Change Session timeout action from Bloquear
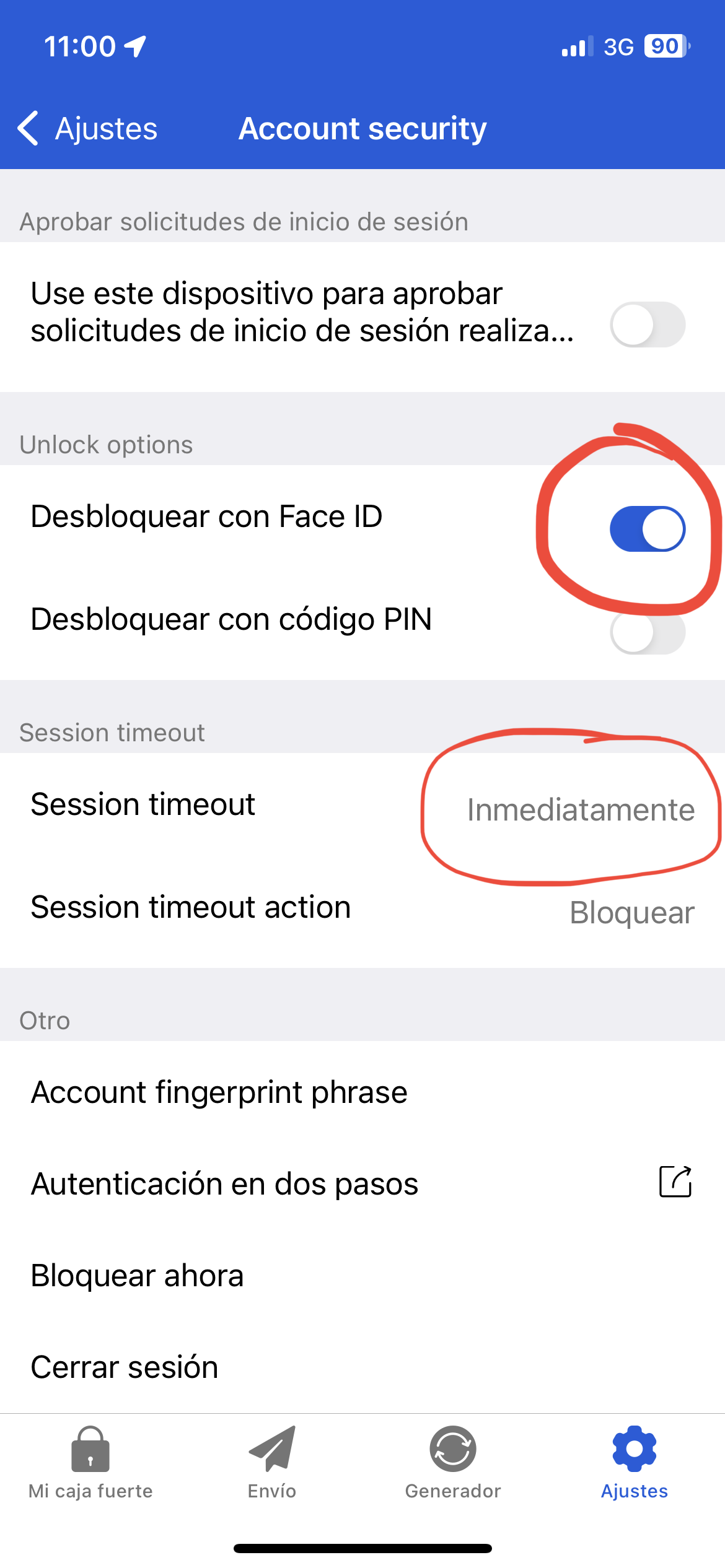725x1568 pixels. pyautogui.click(x=631, y=912)
